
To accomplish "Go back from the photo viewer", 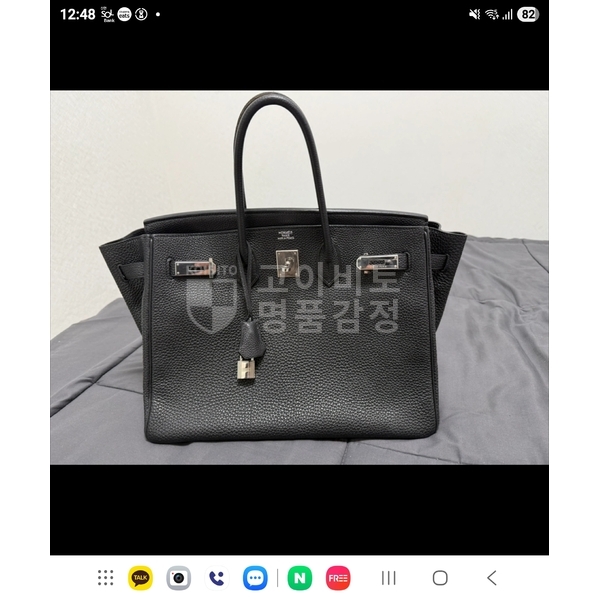I will tap(491, 578).
